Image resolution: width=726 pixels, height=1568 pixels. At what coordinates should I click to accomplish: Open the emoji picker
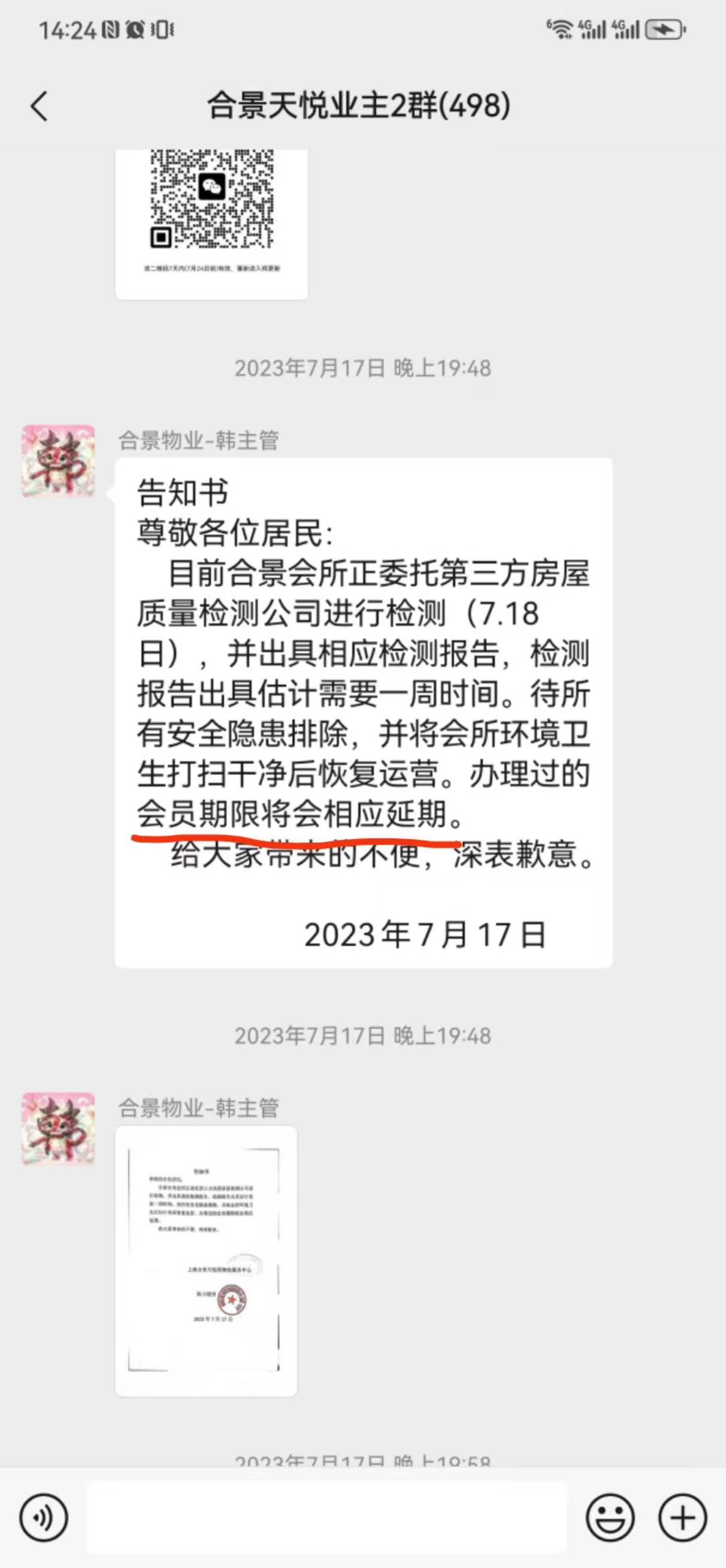click(x=610, y=1518)
